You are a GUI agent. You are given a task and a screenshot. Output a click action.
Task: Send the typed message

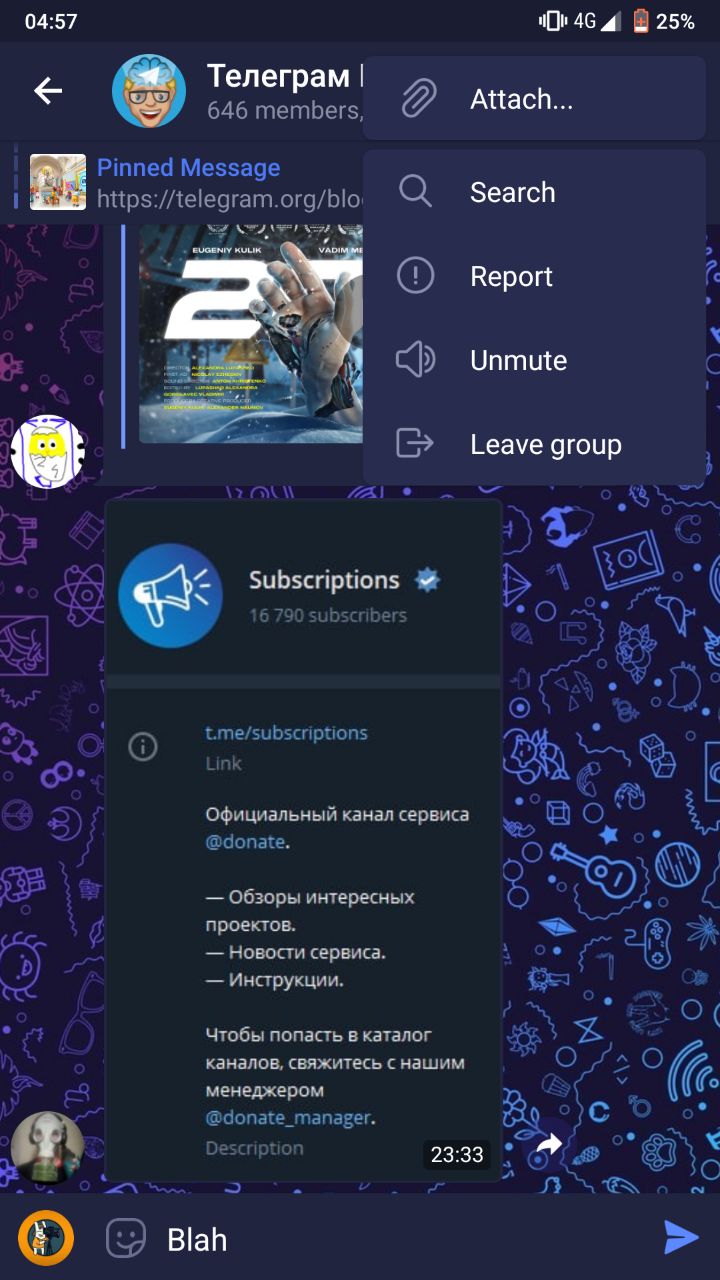681,1238
